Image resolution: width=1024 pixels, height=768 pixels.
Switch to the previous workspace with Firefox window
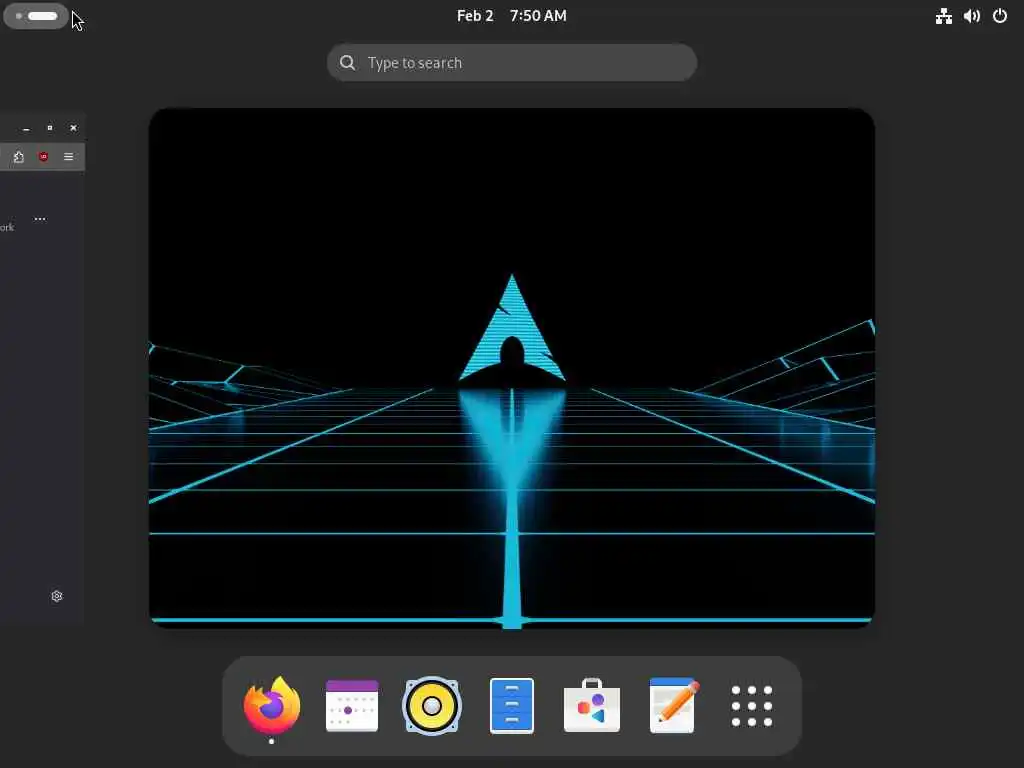pyautogui.click(x=40, y=368)
